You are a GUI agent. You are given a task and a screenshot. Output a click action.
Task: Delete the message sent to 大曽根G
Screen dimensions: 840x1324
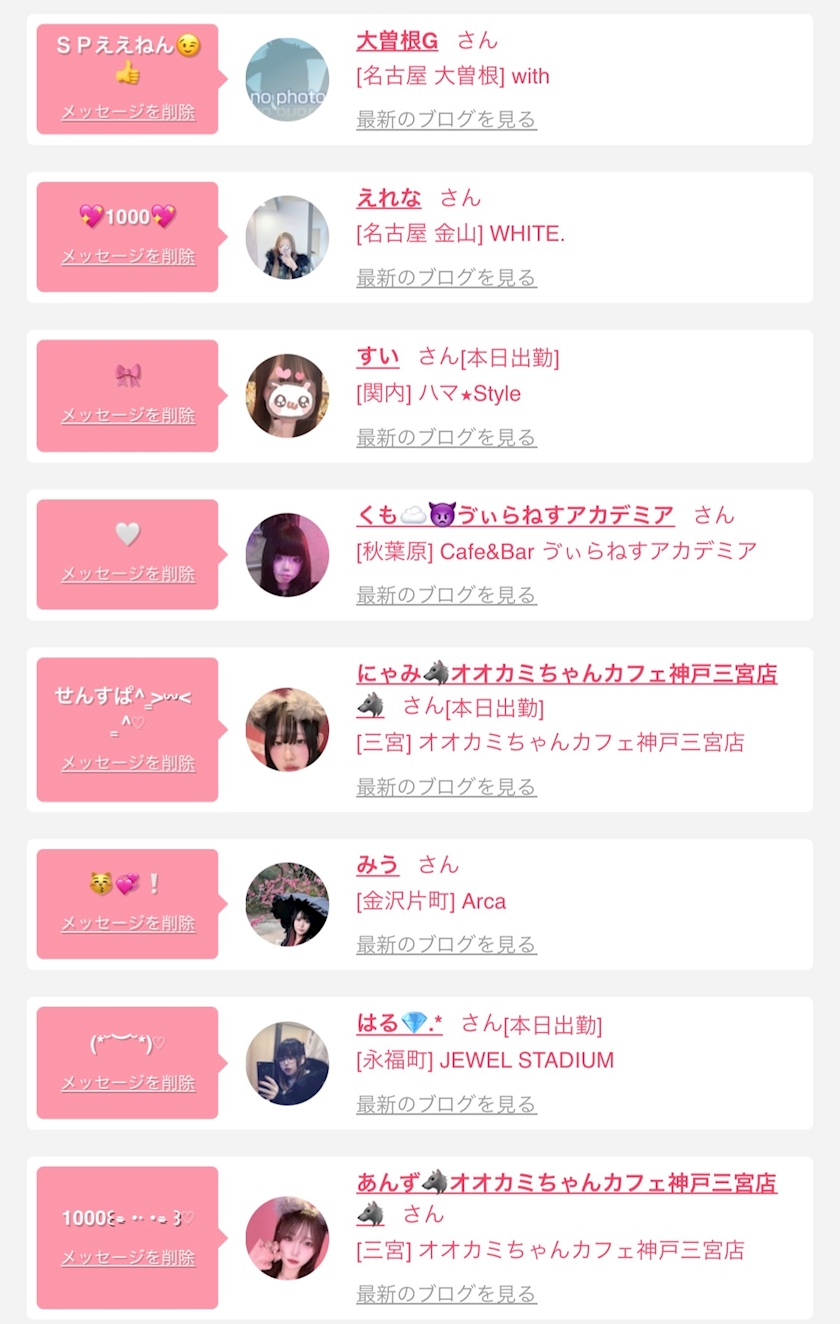pyautogui.click(x=128, y=112)
